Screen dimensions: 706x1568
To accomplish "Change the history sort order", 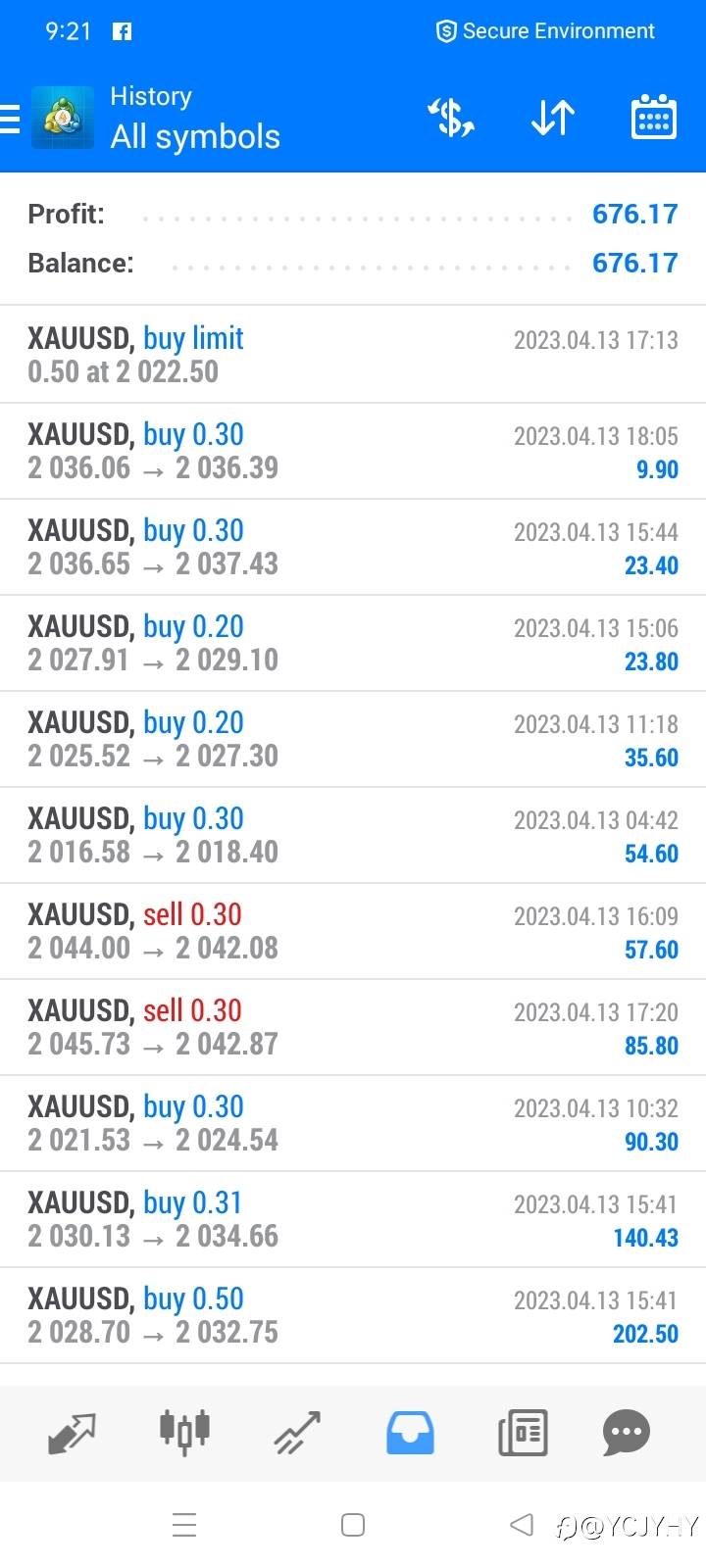I will 552,119.
